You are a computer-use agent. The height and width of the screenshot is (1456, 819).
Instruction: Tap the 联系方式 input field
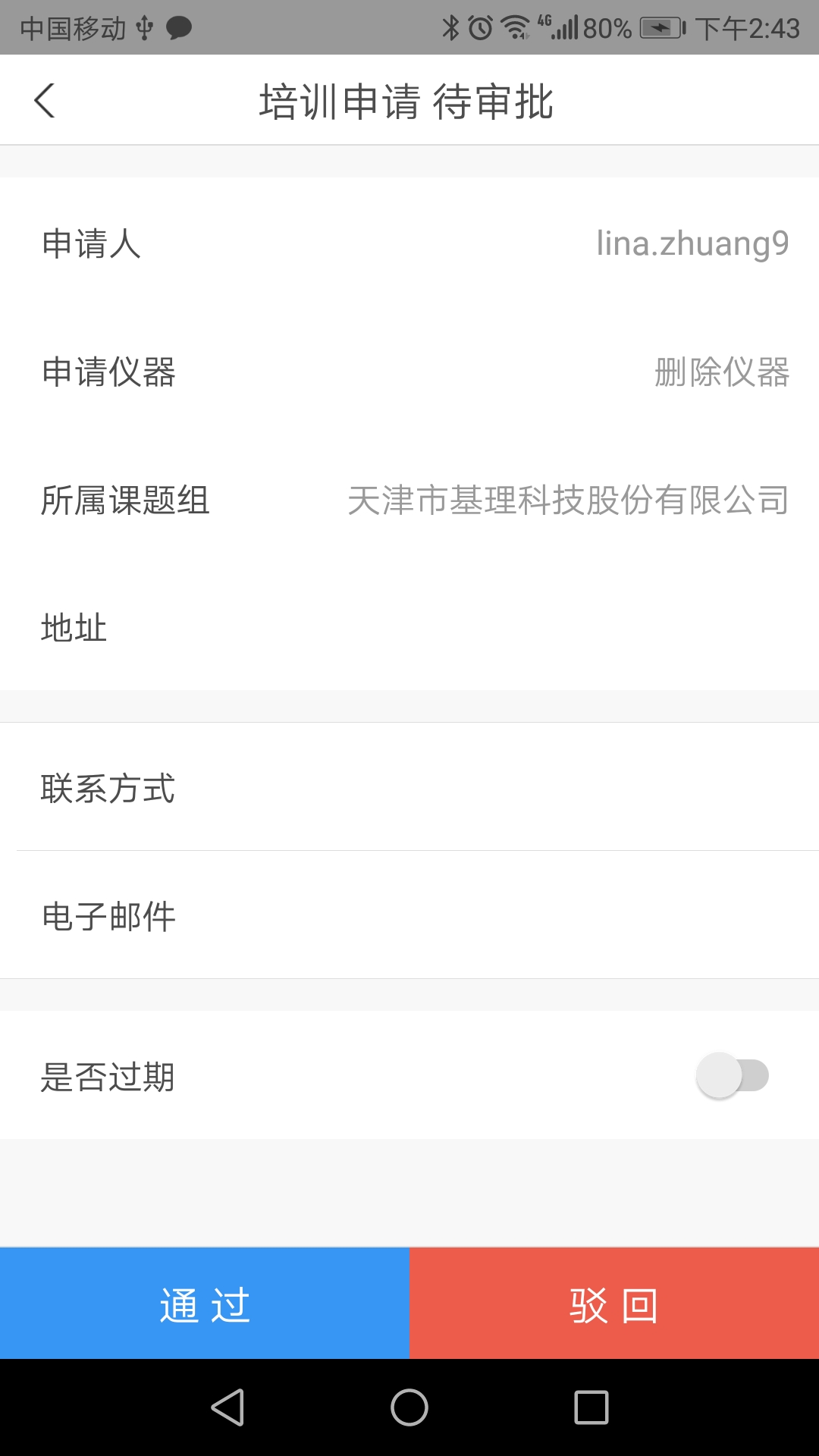[x=409, y=789]
